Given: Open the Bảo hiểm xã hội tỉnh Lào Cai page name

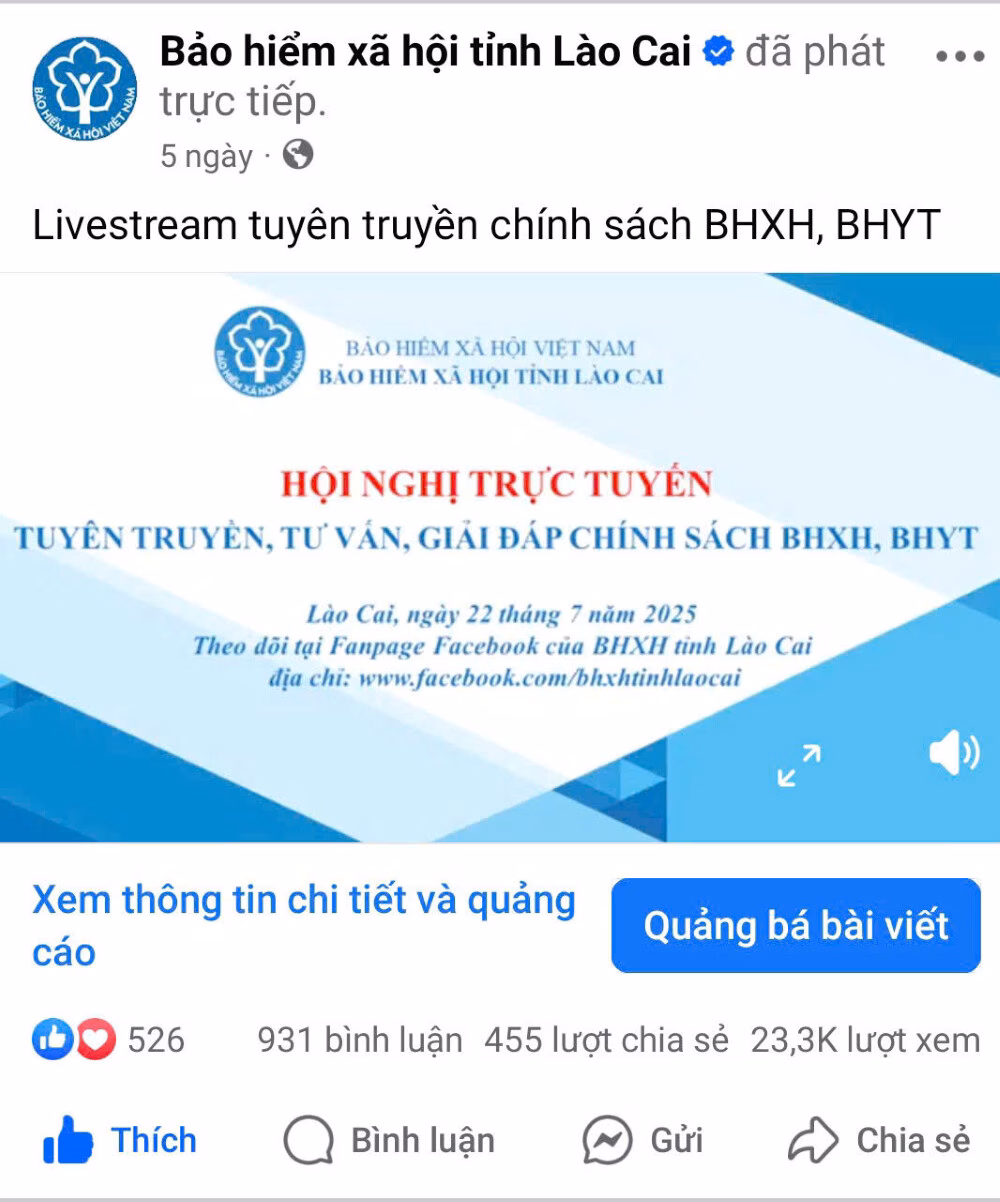Looking at the screenshot, I should pos(425,52).
